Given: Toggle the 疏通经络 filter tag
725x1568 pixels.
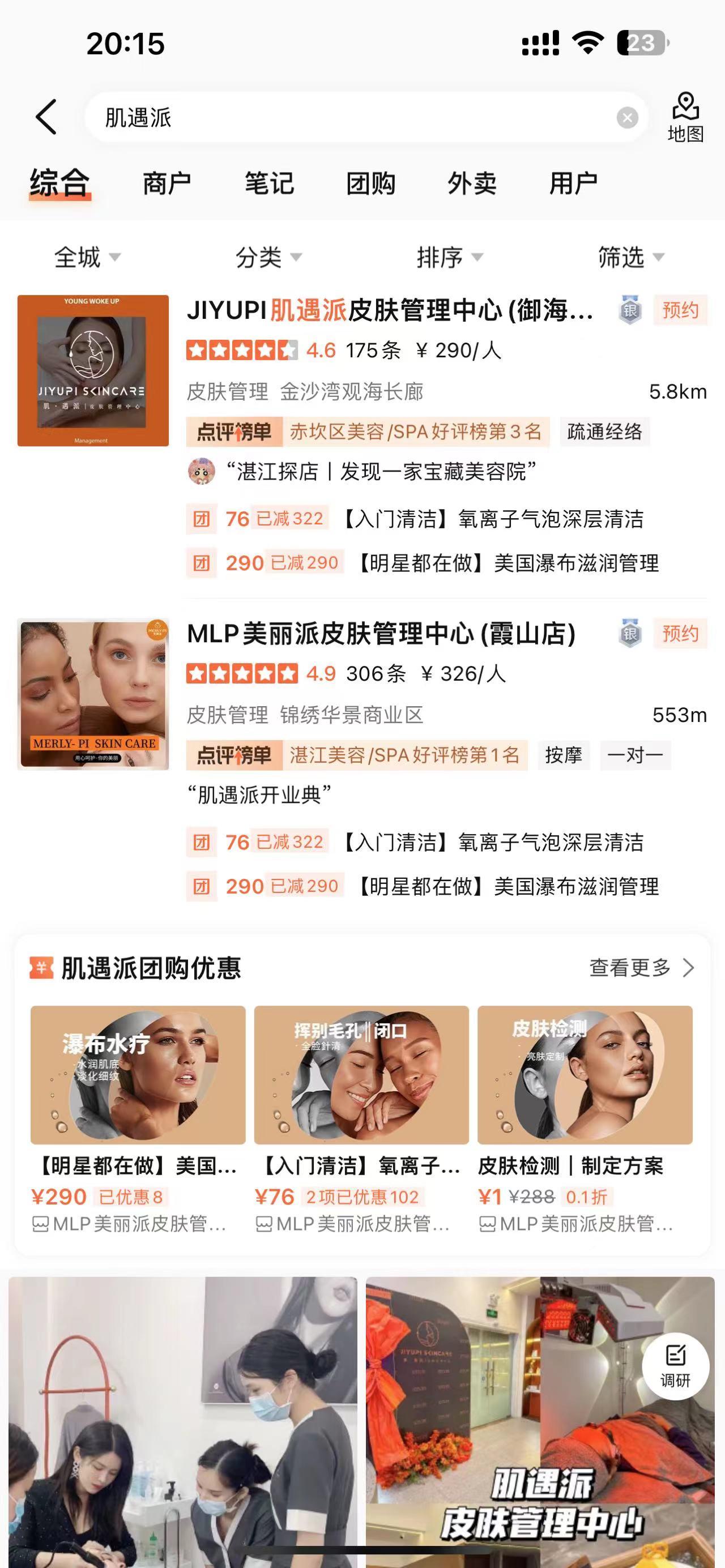Looking at the screenshot, I should [604, 433].
